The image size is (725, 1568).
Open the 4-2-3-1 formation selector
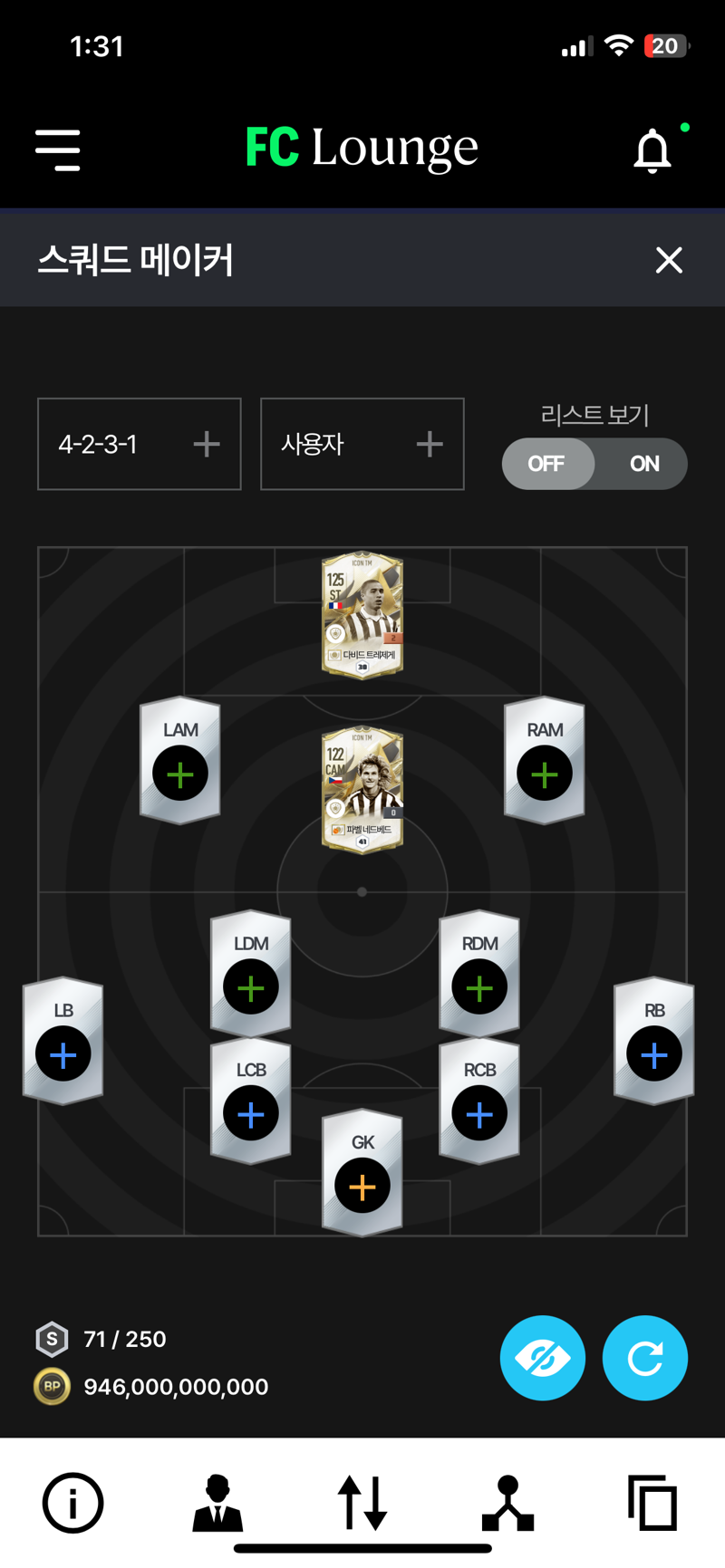coord(140,444)
